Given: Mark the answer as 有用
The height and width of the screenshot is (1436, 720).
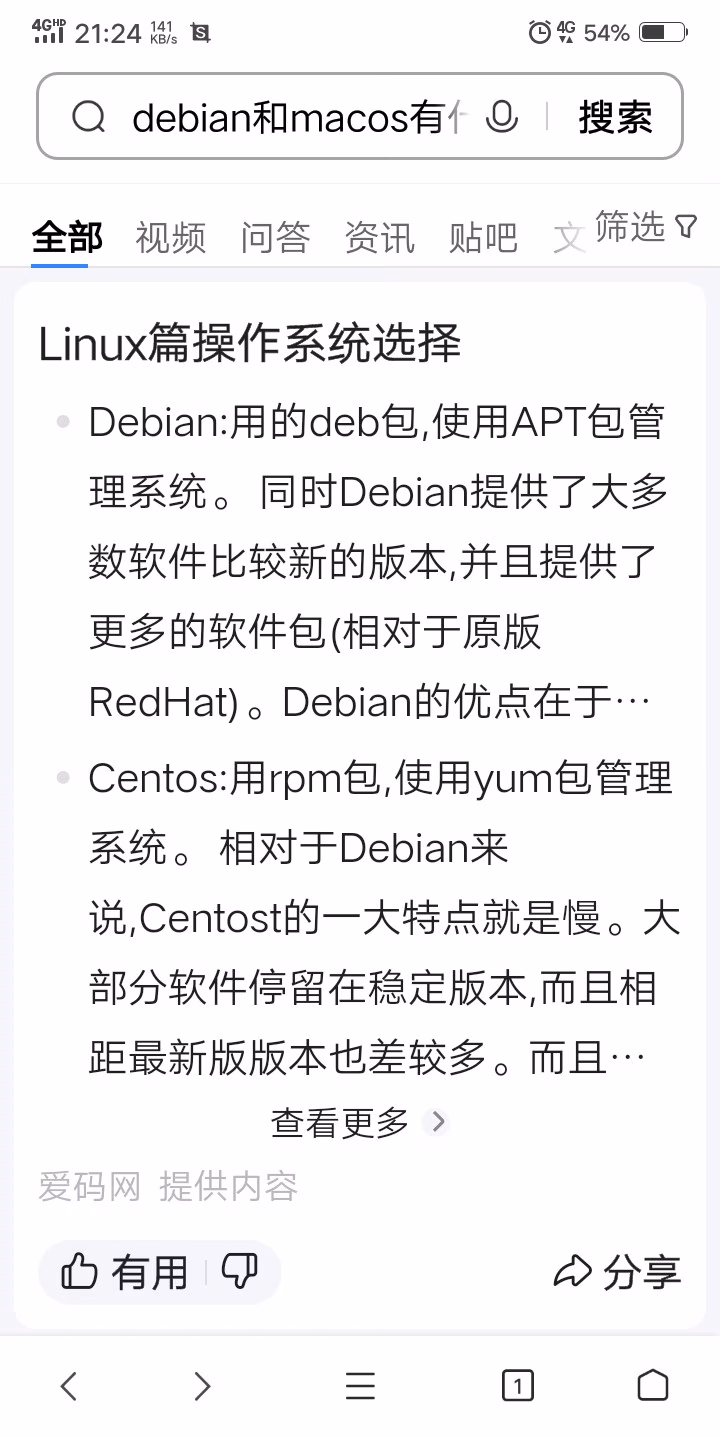Looking at the screenshot, I should pyautogui.click(x=125, y=1272).
